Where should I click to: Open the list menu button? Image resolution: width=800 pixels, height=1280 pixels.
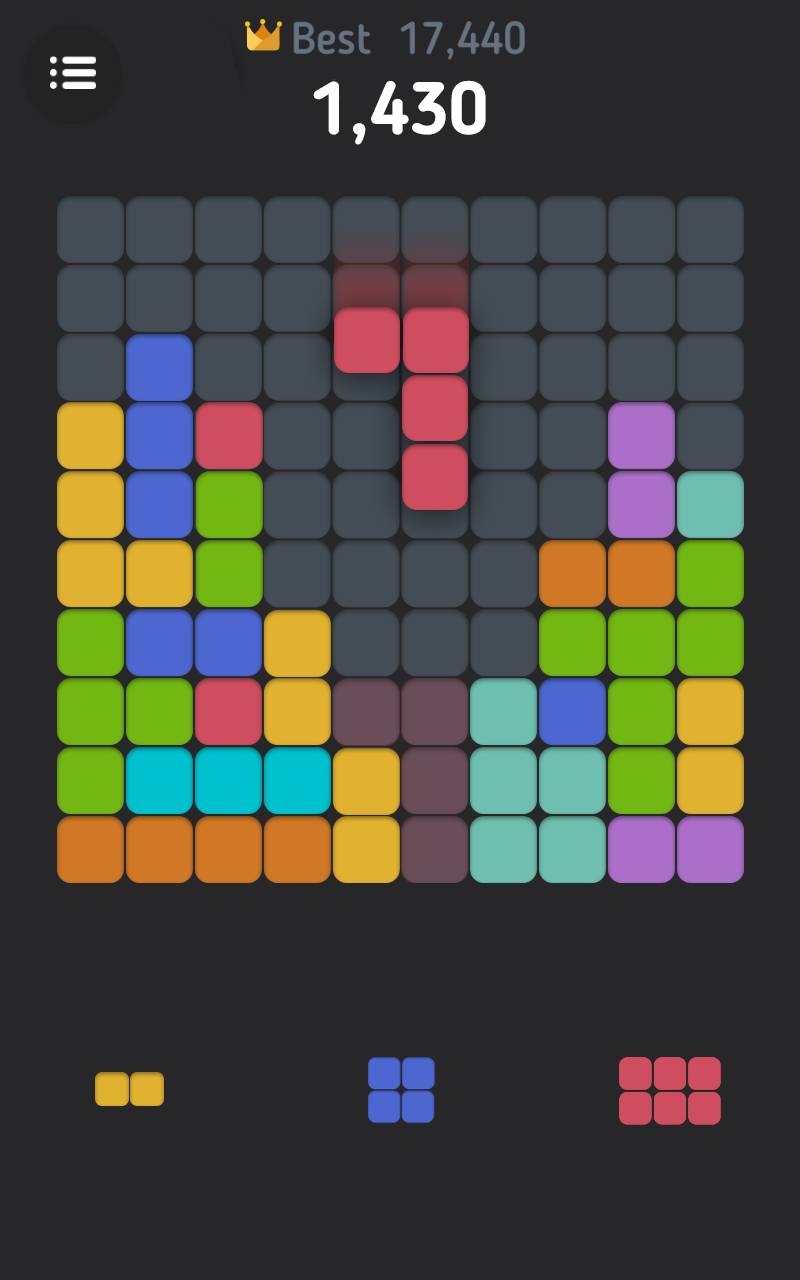point(73,73)
